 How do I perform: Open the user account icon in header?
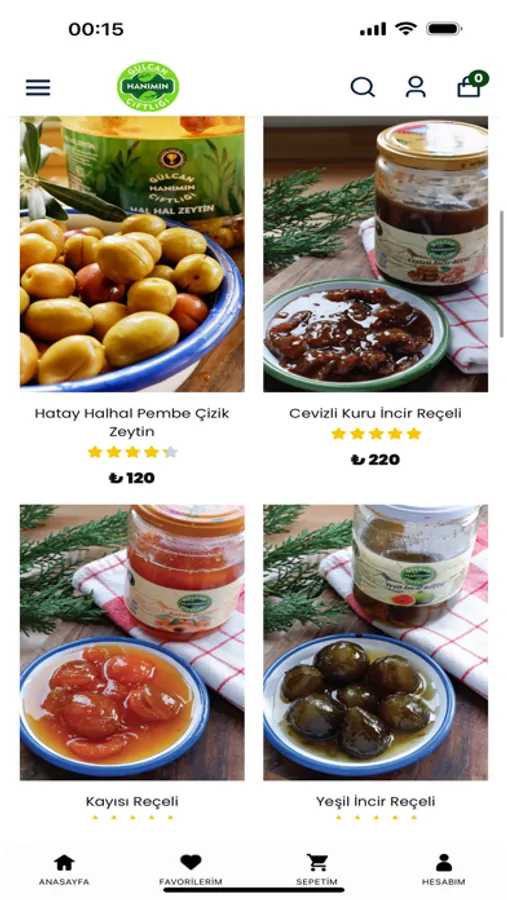(x=415, y=87)
